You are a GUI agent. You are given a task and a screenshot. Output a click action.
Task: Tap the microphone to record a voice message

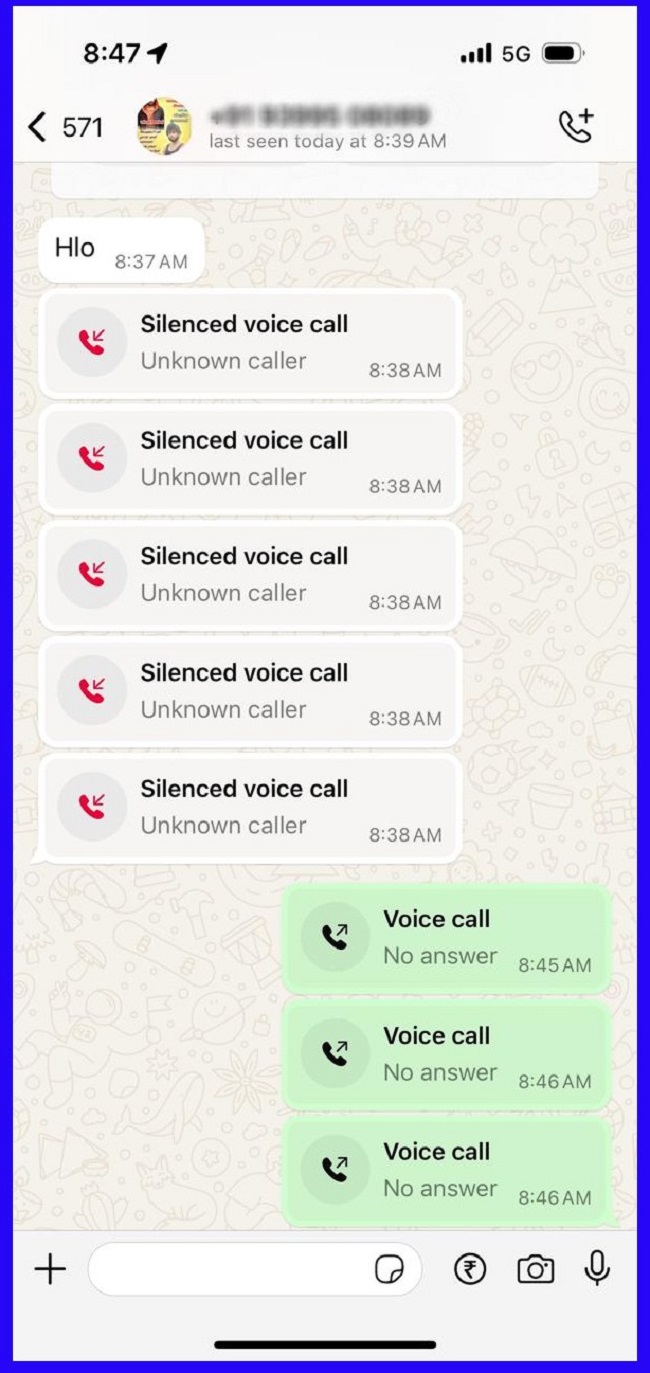coord(597,1268)
